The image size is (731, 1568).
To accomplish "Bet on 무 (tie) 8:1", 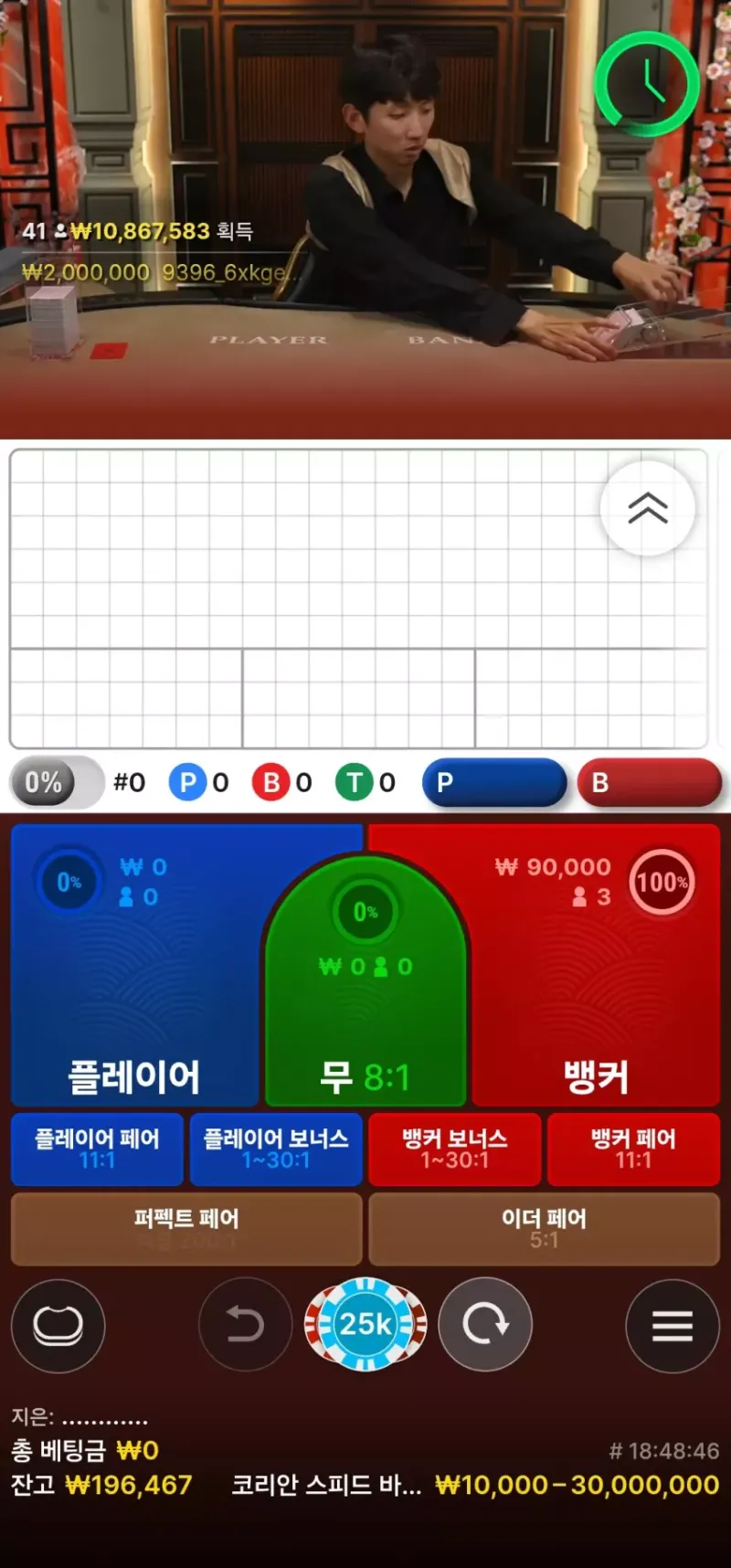I will [x=365, y=1005].
